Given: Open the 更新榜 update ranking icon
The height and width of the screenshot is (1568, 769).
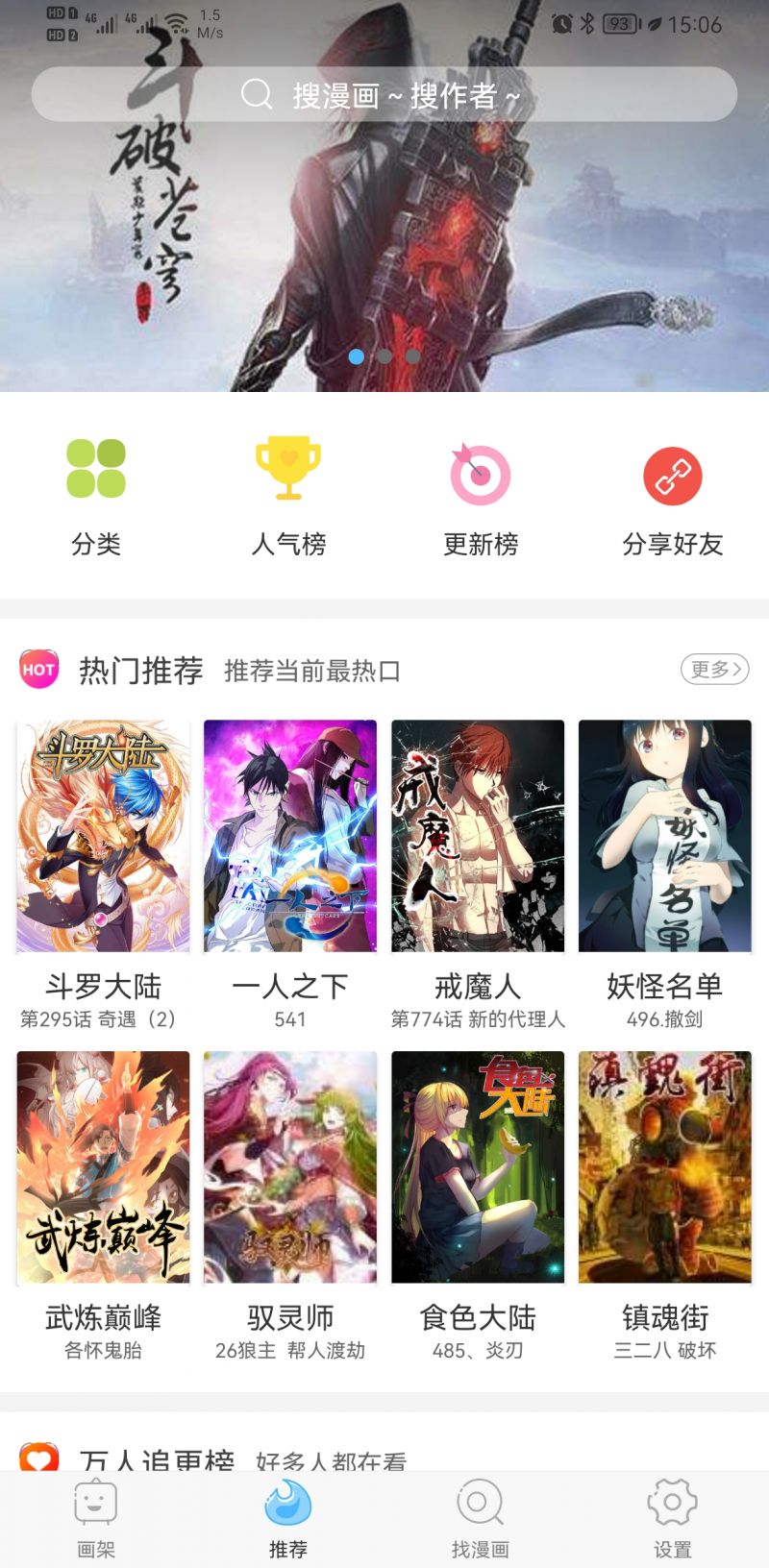Looking at the screenshot, I should tap(480, 471).
